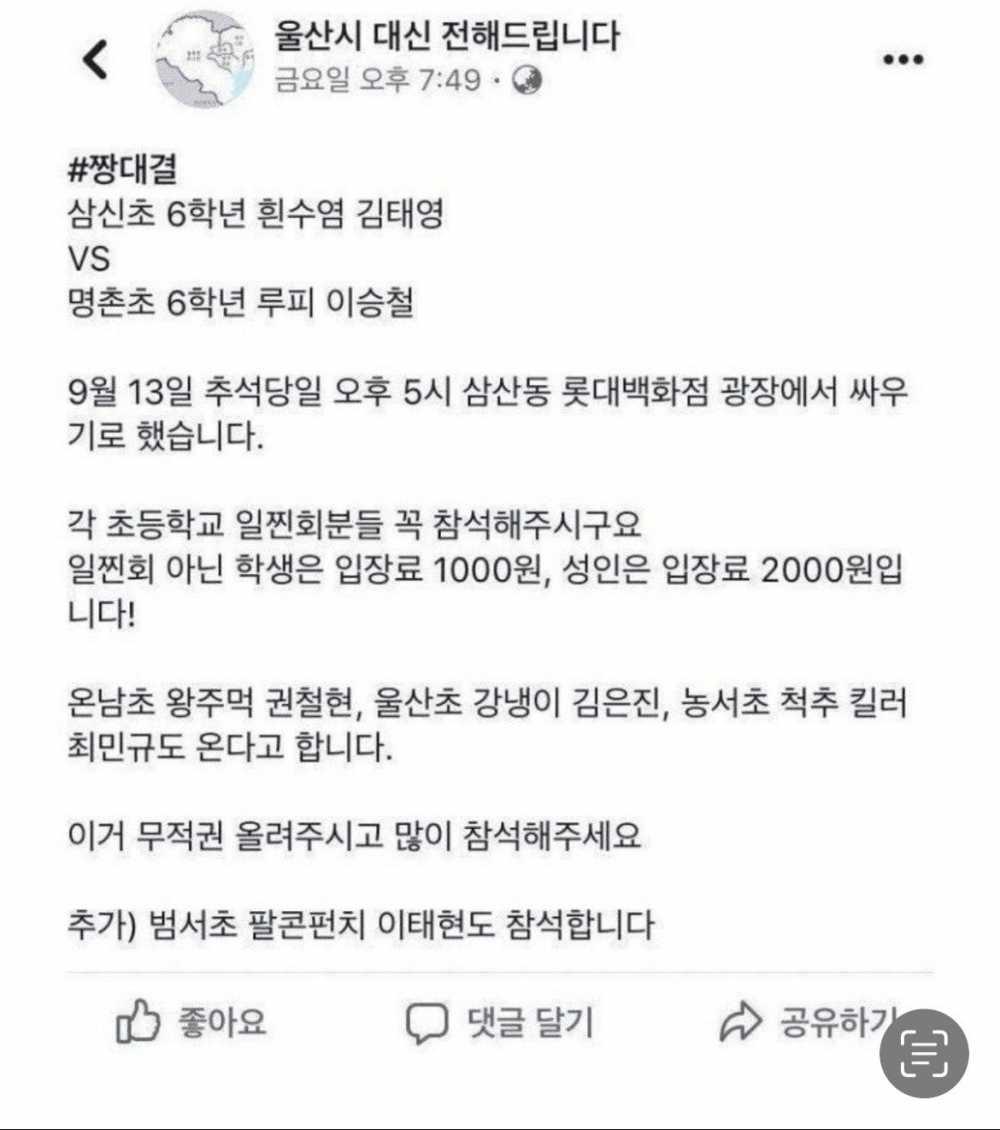Open the 울산시 대신 전해드립니다 page name

coord(446,36)
